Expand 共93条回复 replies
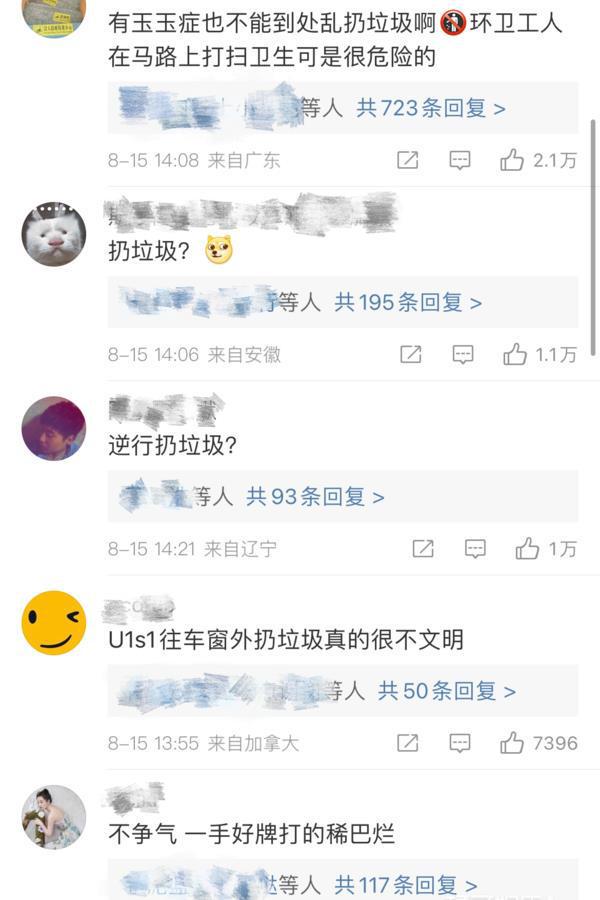The image size is (600, 900). click(x=316, y=496)
